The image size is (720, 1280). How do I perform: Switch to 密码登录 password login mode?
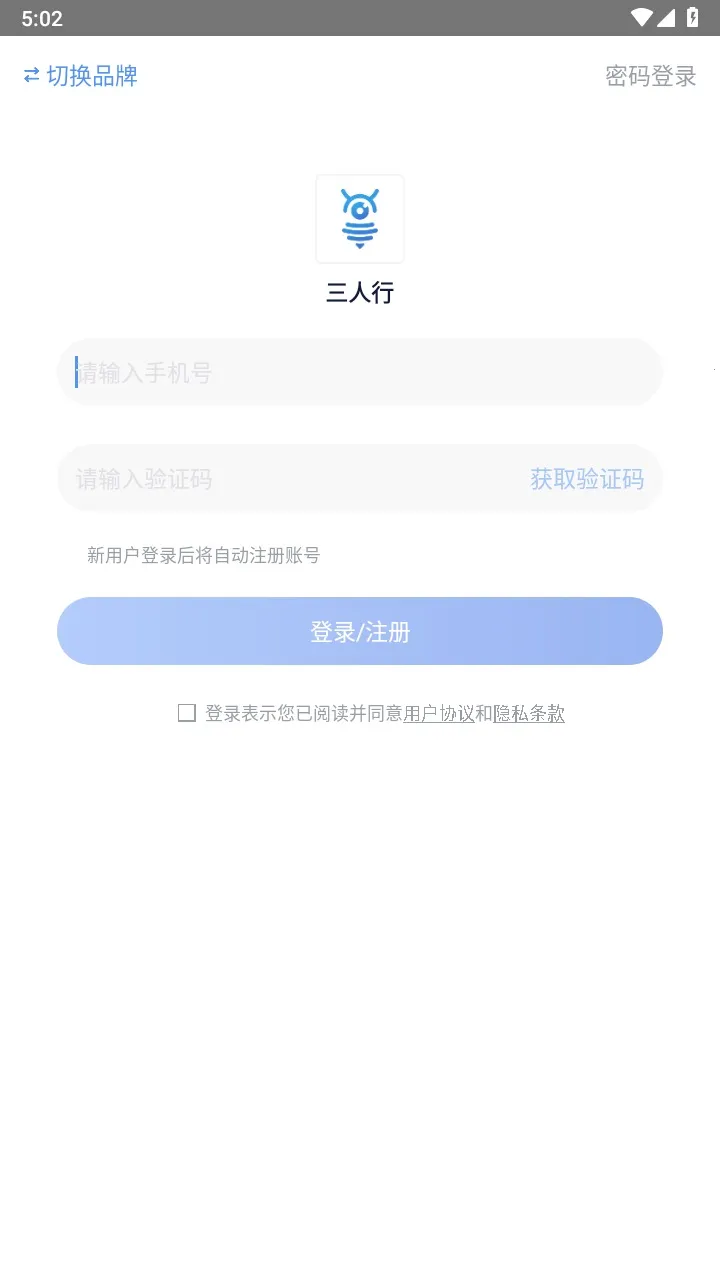click(x=651, y=76)
